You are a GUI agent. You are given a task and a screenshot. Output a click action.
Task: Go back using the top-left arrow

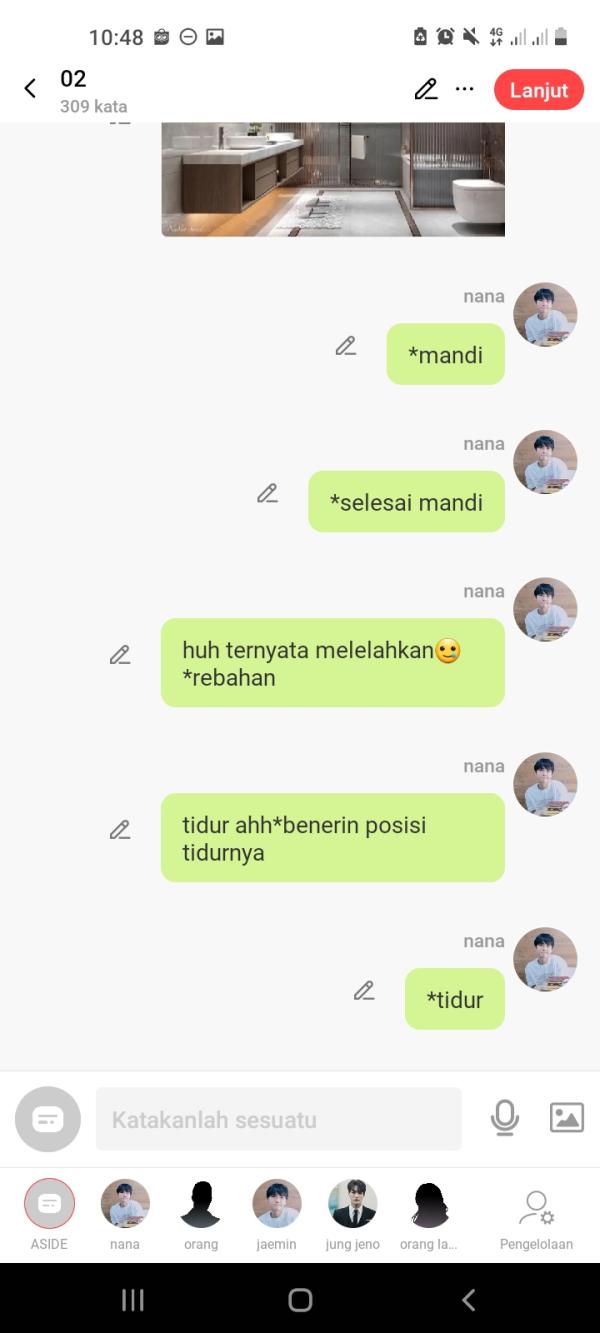(30, 89)
